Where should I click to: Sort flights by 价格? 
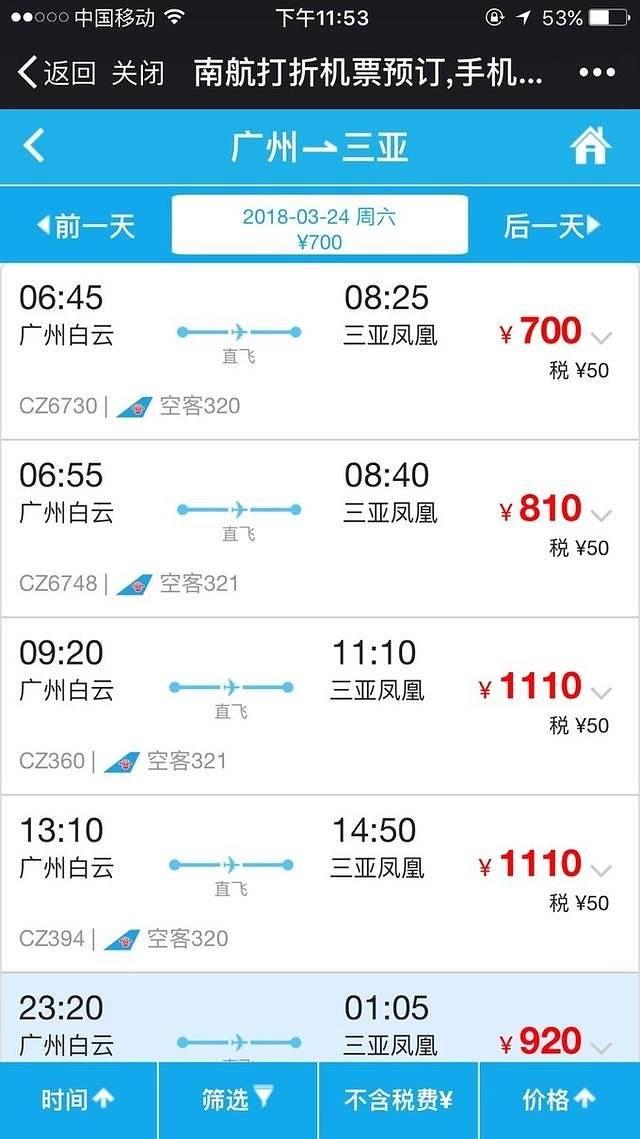(559, 1100)
